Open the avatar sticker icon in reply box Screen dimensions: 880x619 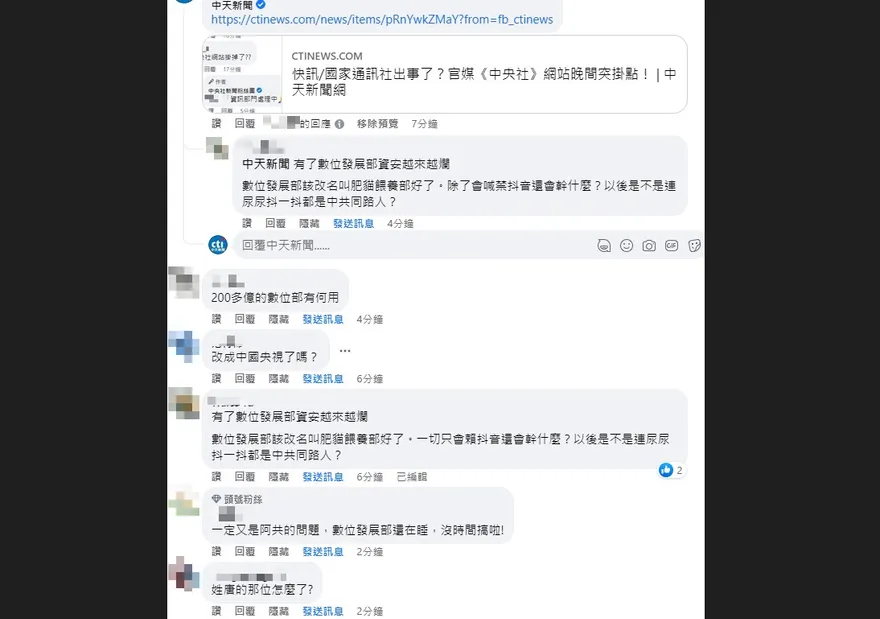click(x=604, y=245)
